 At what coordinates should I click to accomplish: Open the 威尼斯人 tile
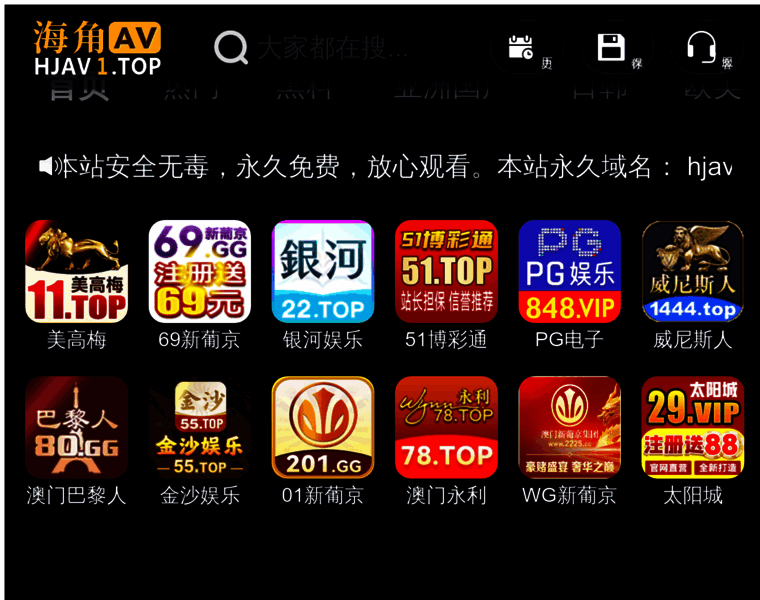[x=692, y=272]
